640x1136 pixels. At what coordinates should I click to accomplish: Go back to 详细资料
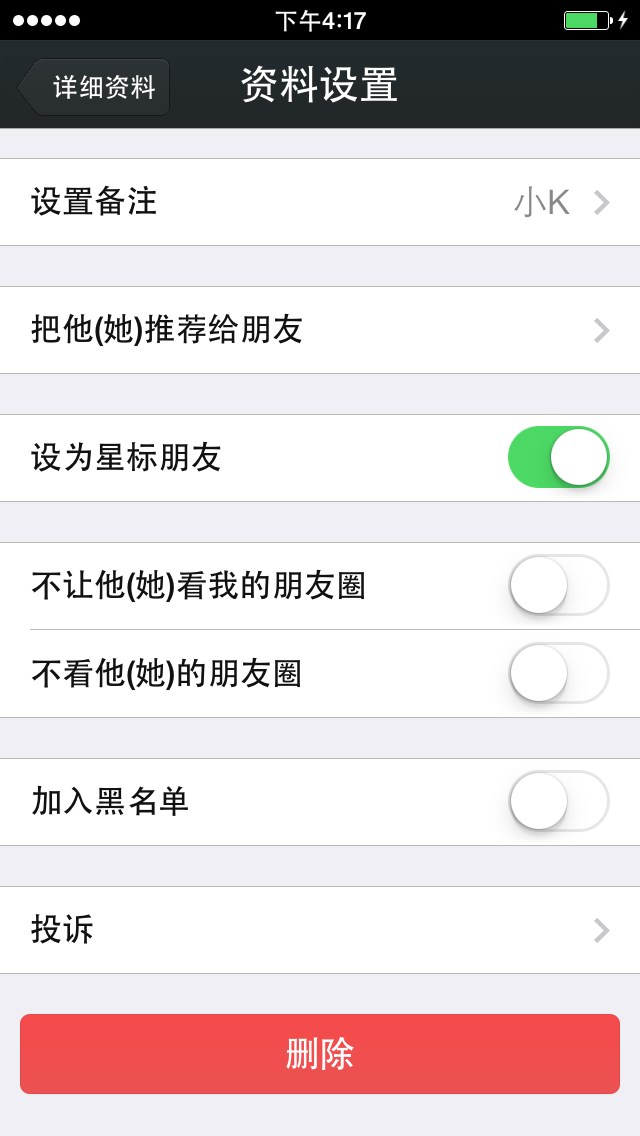coord(93,87)
